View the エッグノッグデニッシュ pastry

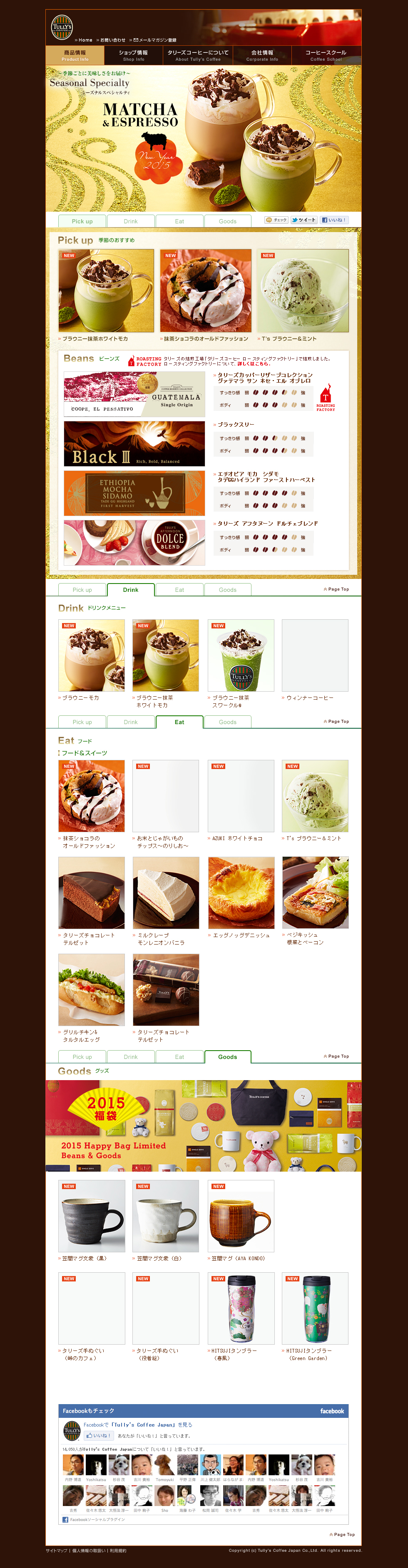point(241,893)
